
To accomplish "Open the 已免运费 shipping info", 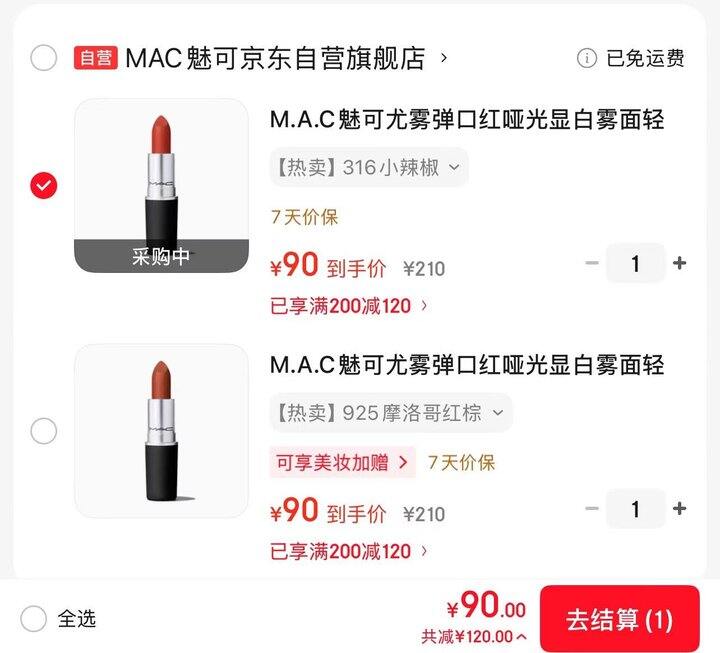I will tap(631, 58).
